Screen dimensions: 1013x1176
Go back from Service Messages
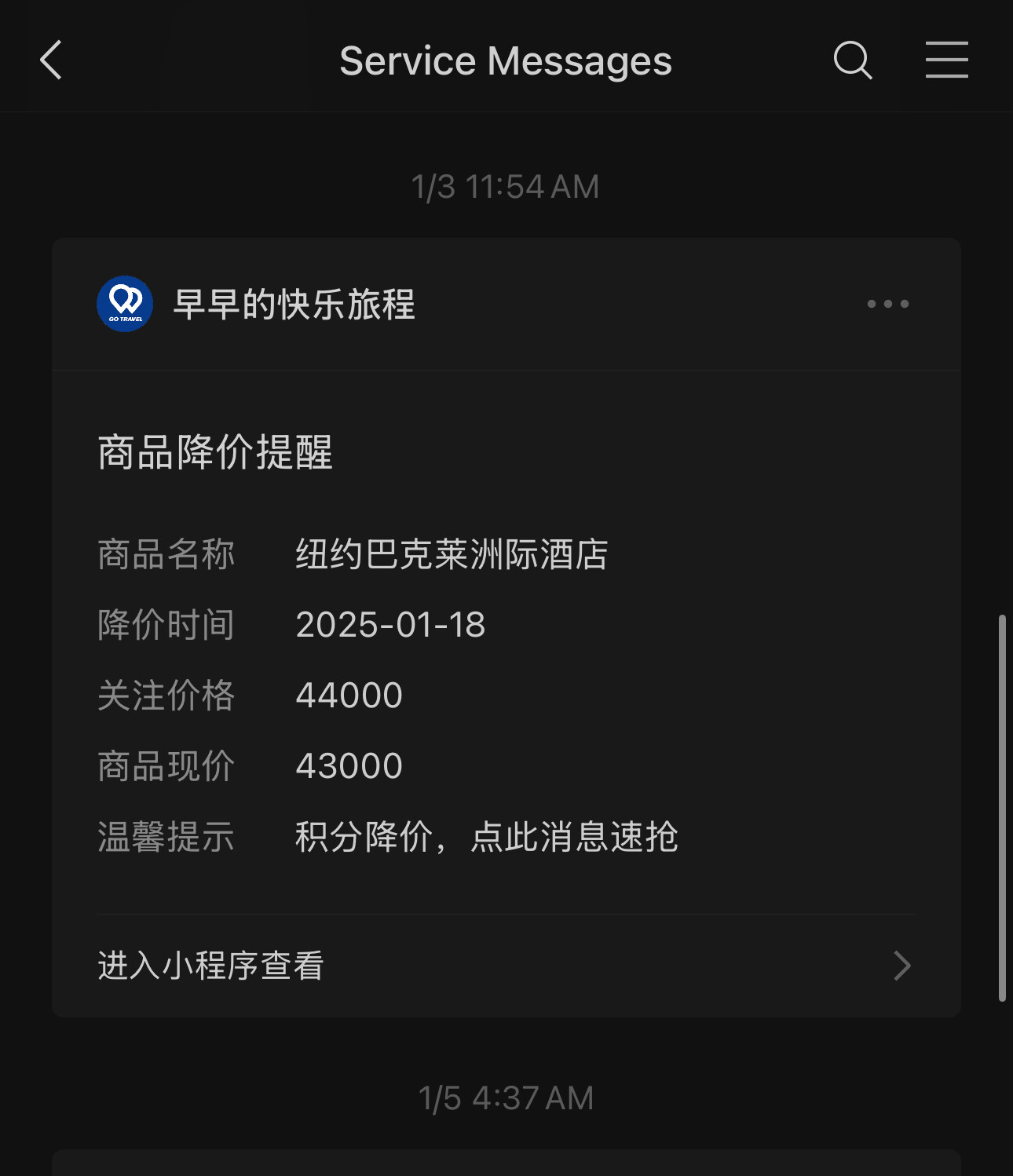[x=51, y=60]
